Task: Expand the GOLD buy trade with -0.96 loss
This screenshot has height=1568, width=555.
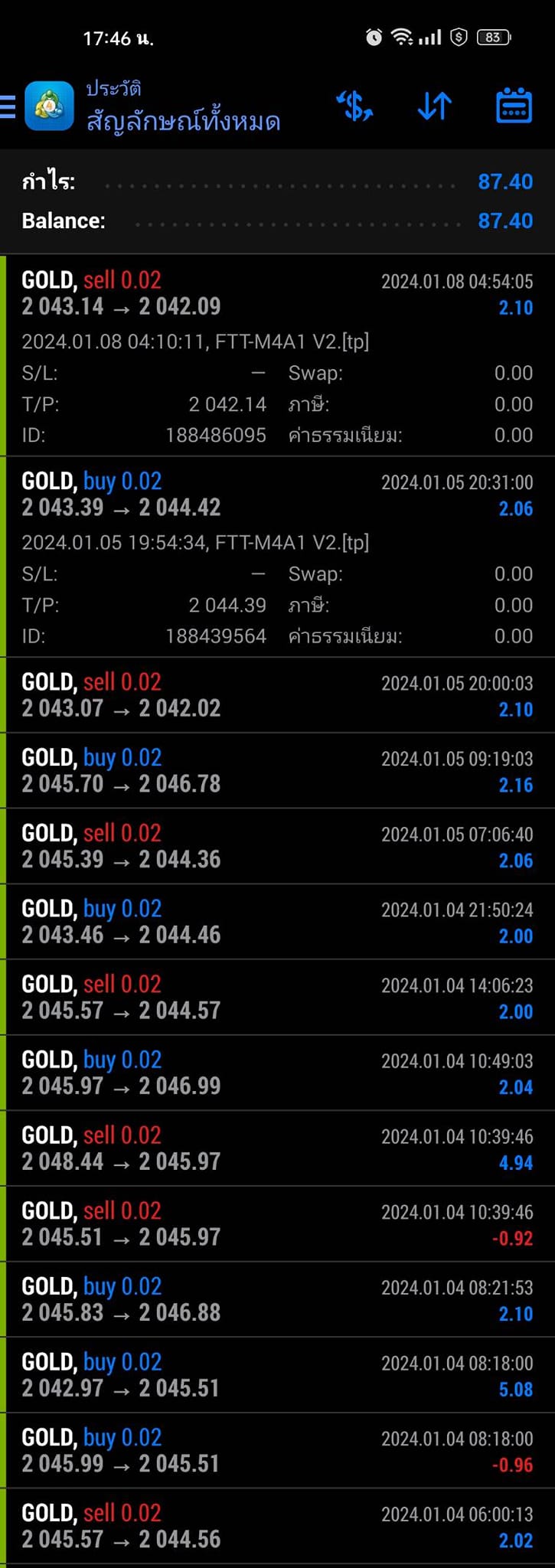Action: (x=277, y=1450)
